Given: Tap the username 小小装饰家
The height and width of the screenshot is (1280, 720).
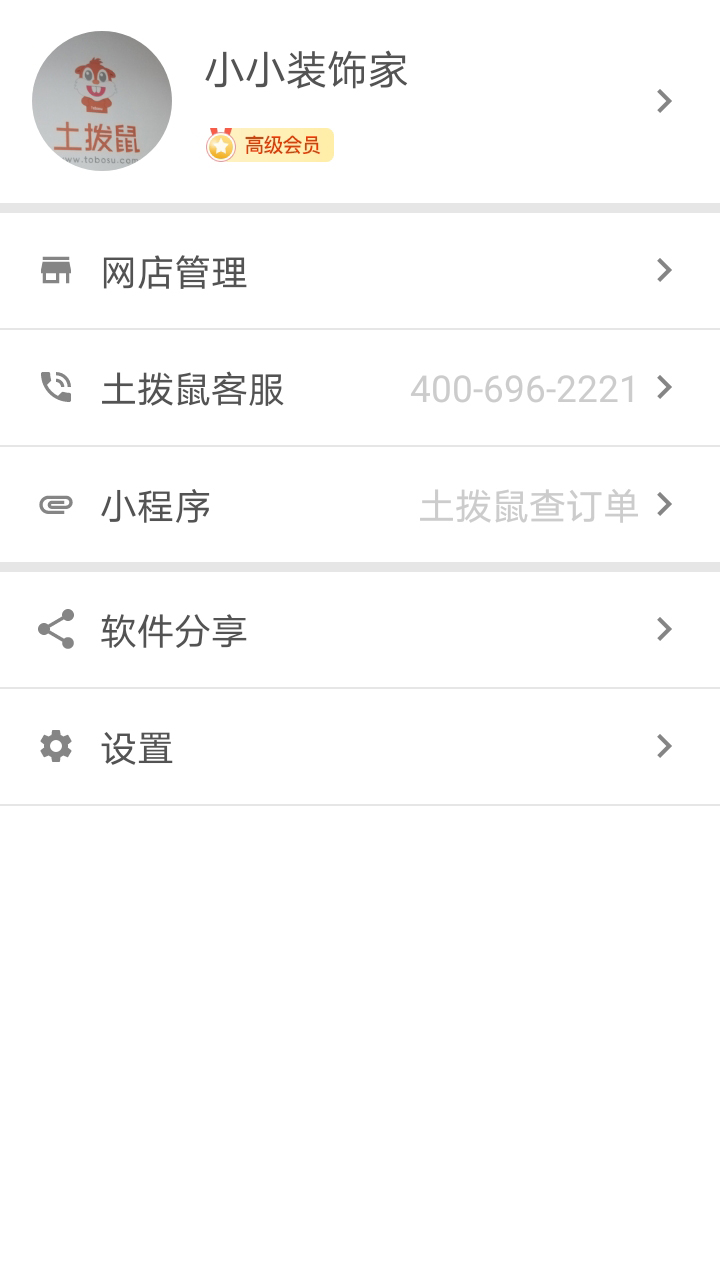Looking at the screenshot, I should (x=307, y=72).
